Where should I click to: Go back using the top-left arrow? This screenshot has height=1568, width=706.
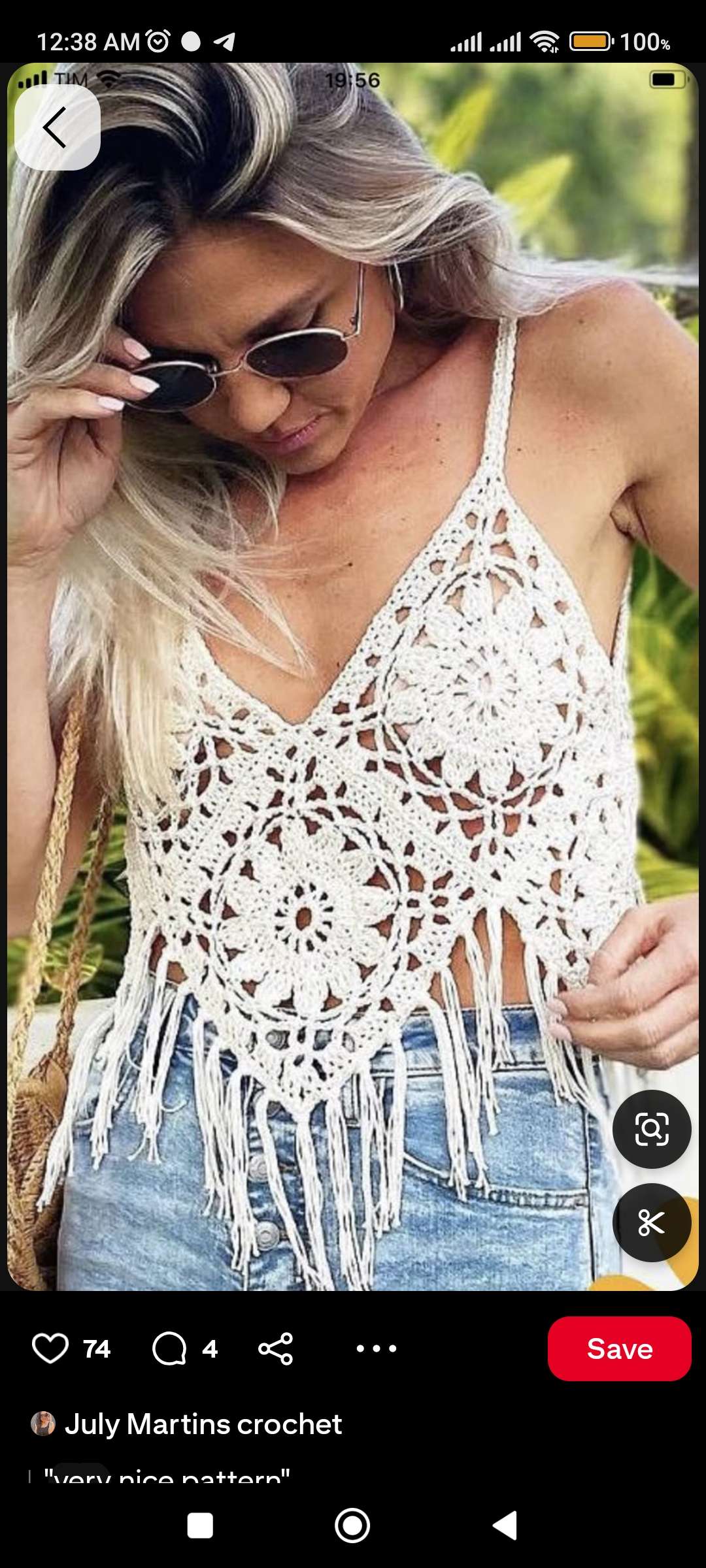pos(58,127)
